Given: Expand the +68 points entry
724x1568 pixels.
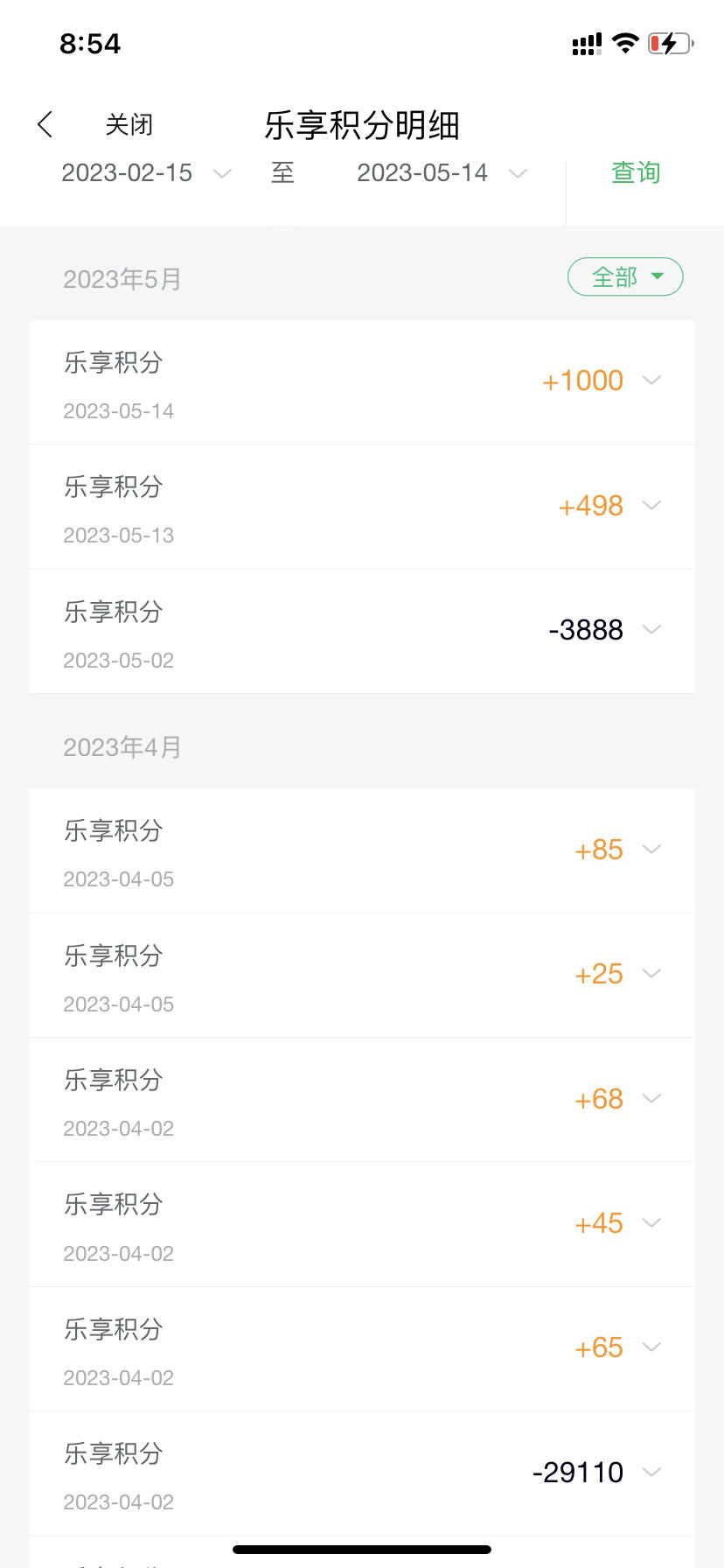Looking at the screenshot, I should (362, 1100).
